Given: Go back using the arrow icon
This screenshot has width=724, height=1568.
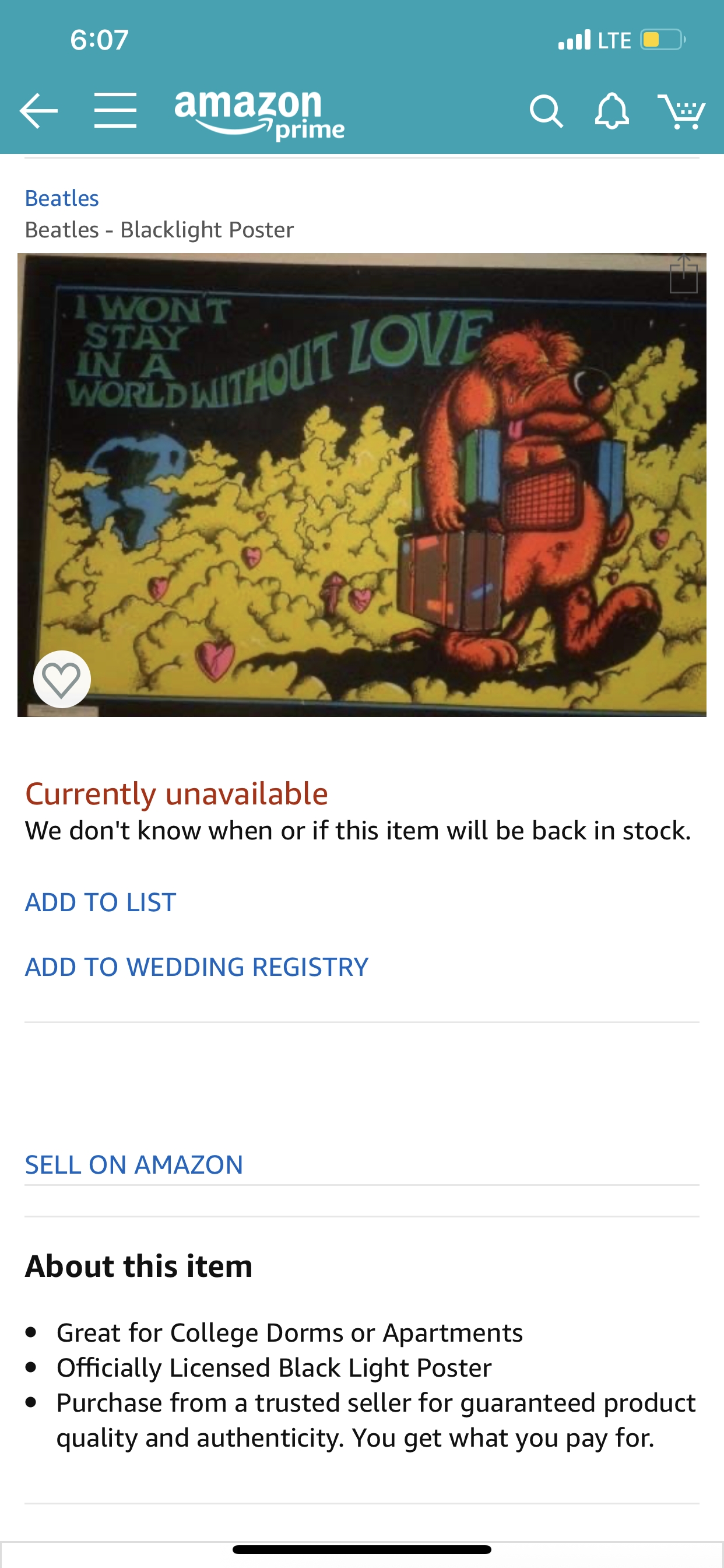Looking at the screenshot, I should [x=38, y=111].
